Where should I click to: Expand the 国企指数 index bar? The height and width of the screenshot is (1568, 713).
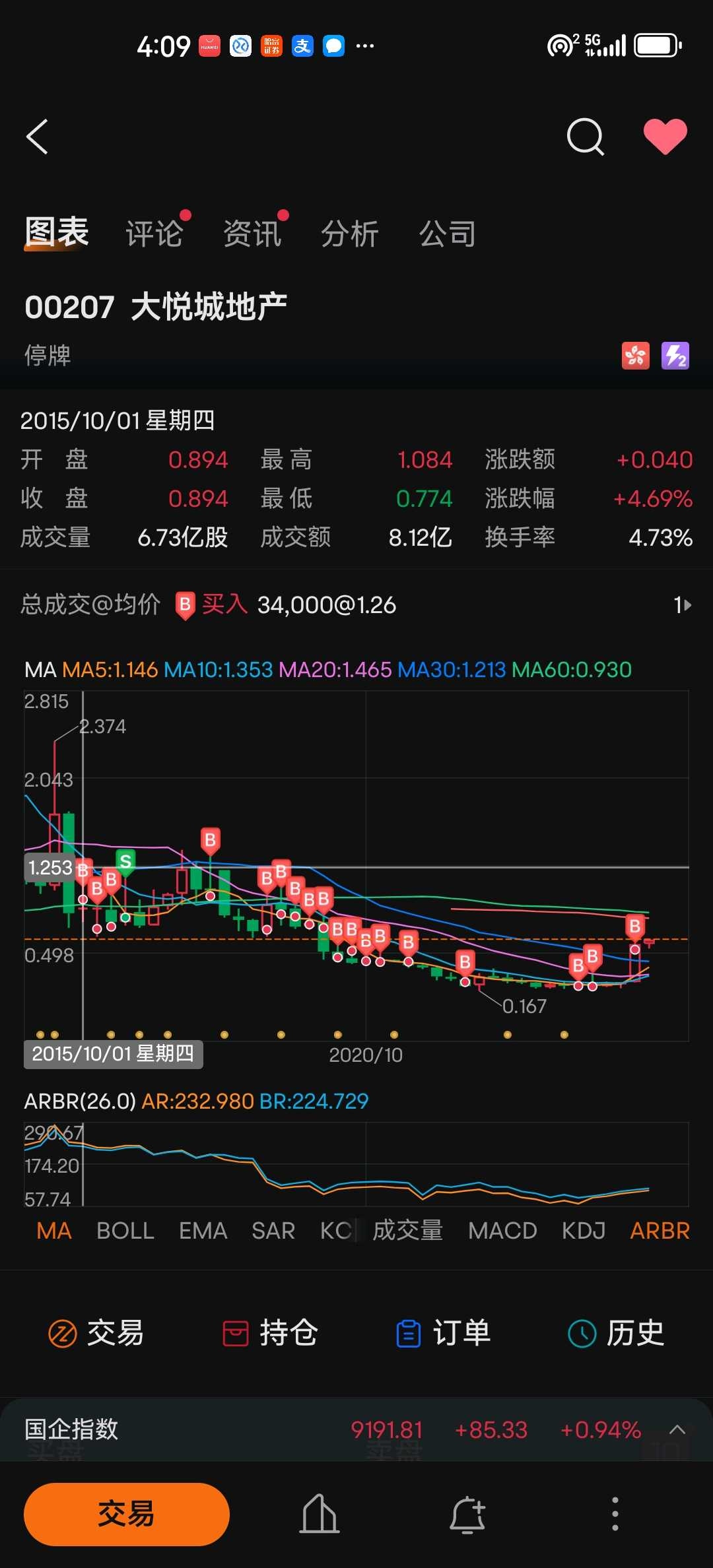(x=677, y=1430)
